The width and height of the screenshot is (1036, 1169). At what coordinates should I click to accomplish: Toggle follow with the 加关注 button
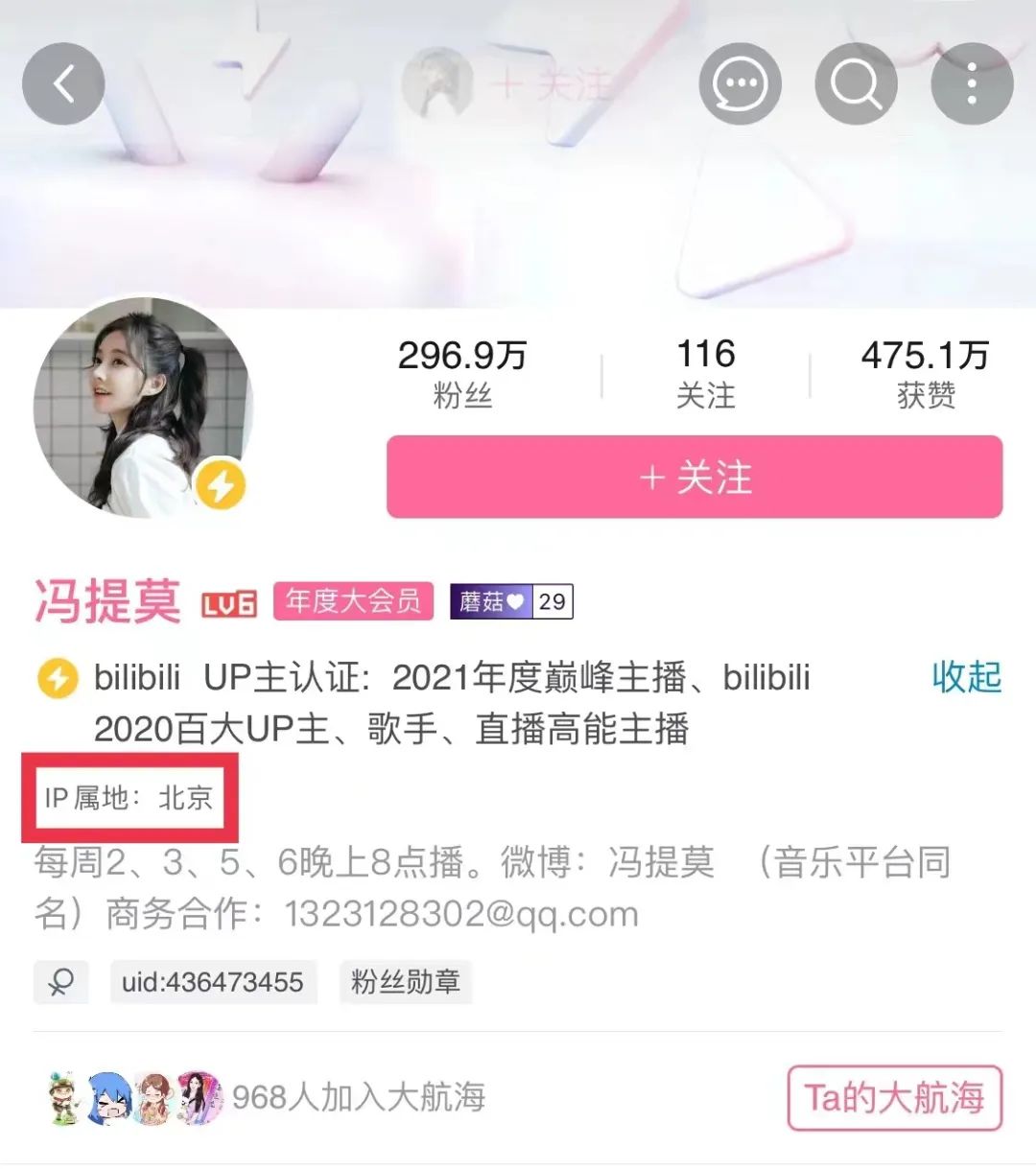click(693, 477)
